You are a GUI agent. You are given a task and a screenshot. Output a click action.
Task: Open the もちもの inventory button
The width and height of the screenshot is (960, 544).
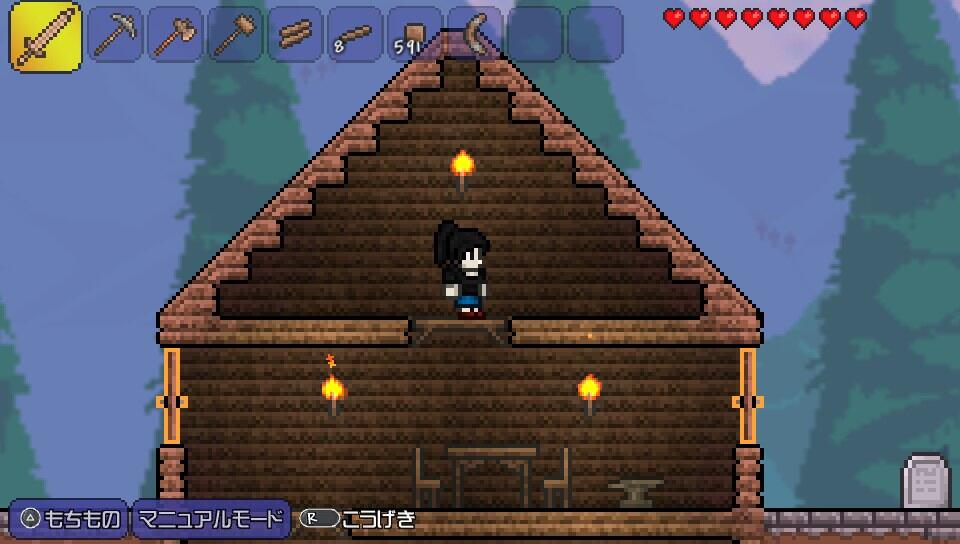pyautogui.click(x=70, y=519)
